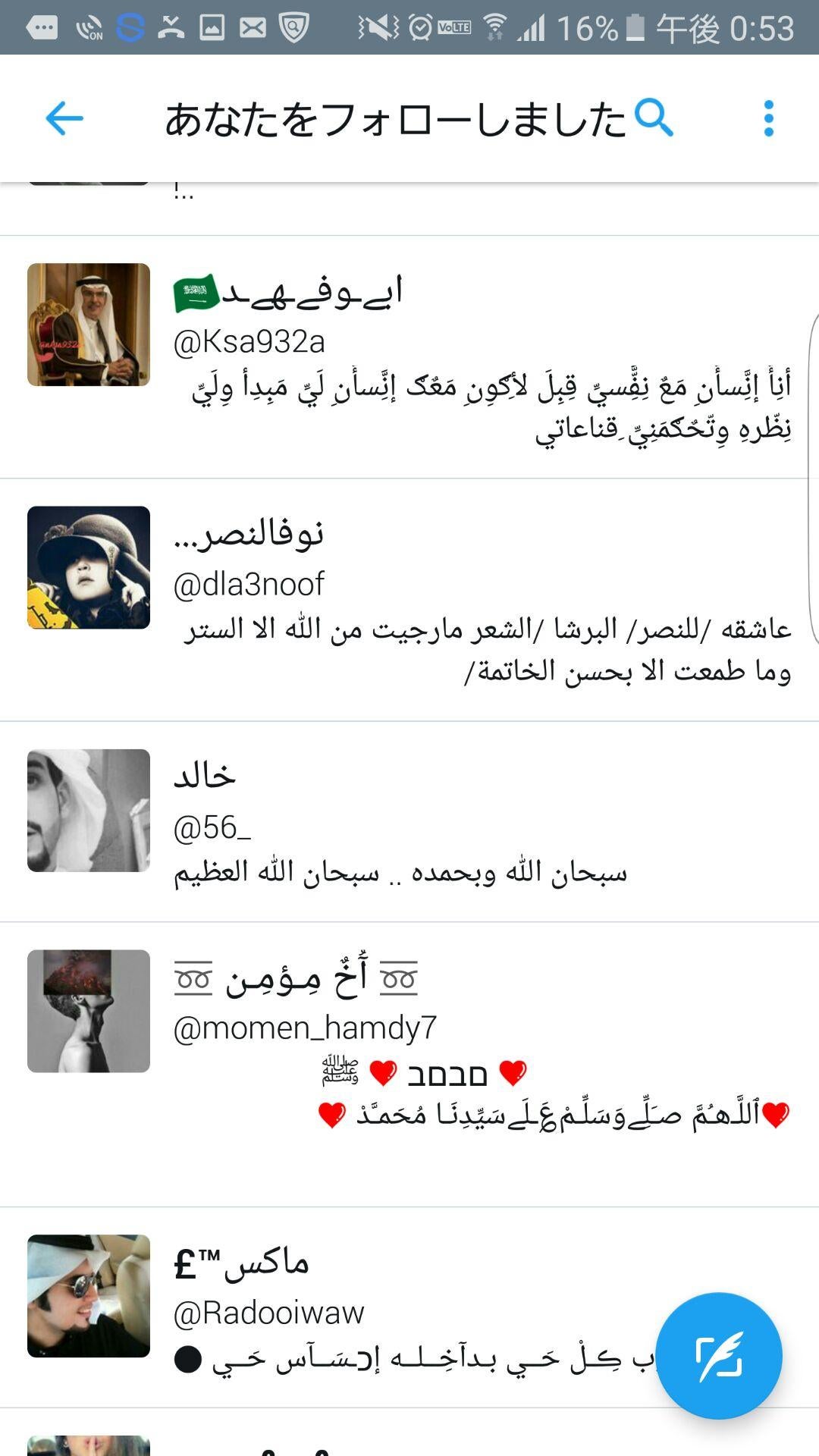Open the profile of @56_
This screenshot has width=819, height=1456.
[x=212, y=827]
